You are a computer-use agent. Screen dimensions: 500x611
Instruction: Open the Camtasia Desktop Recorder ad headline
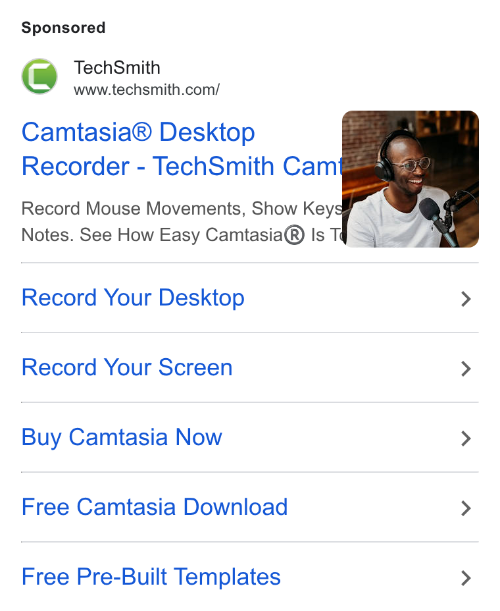click(x=182, y=149)
